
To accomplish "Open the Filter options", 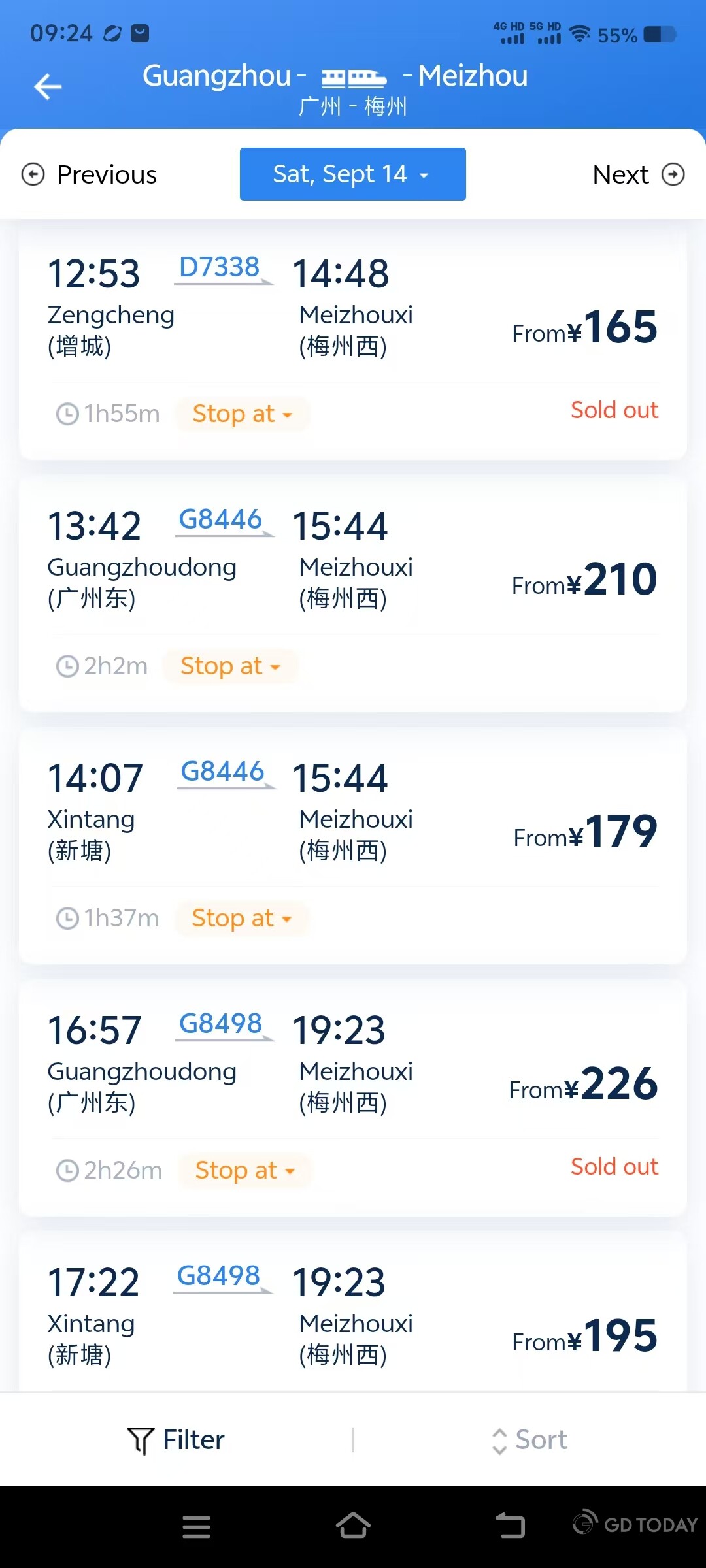I will (x=176, y=1439).
